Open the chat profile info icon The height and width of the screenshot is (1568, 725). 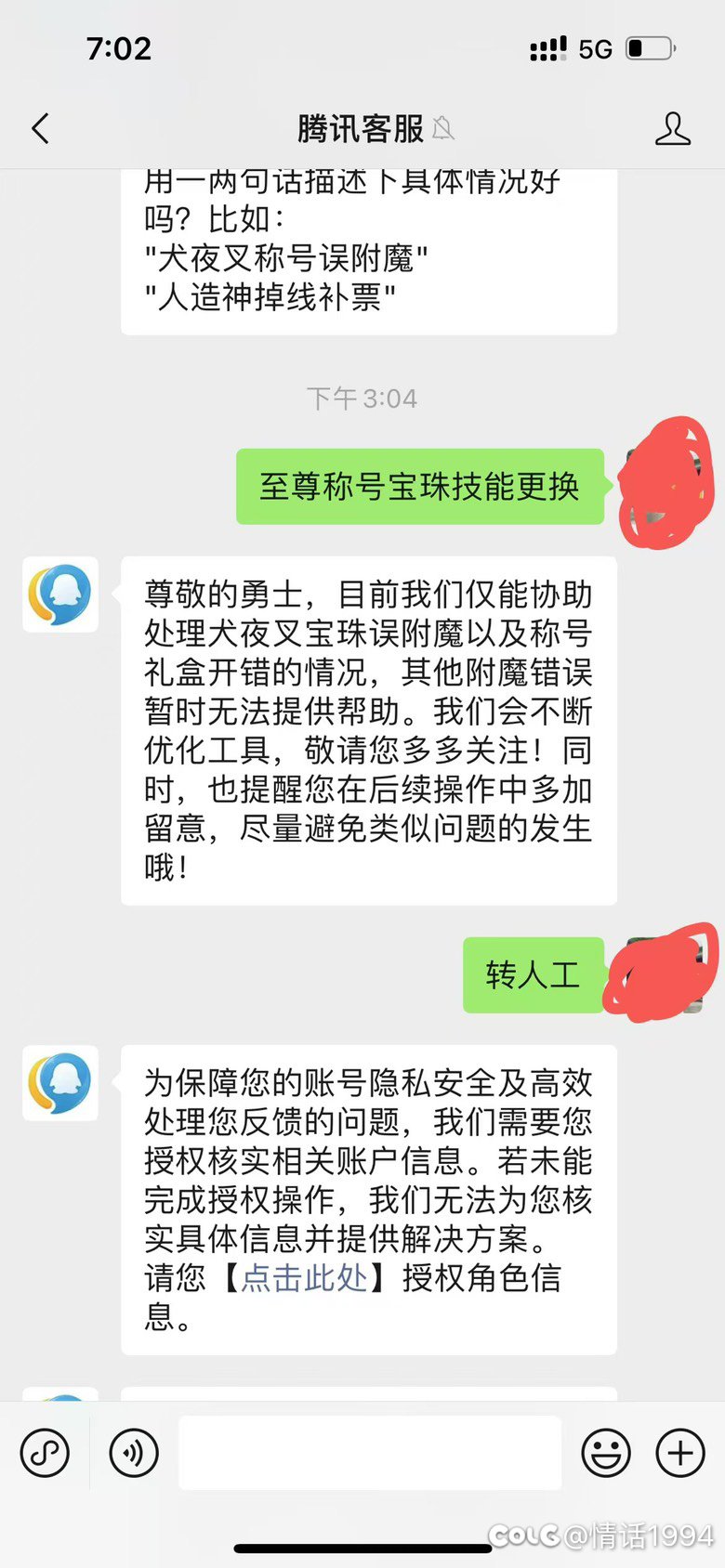(x=672, y=128)
